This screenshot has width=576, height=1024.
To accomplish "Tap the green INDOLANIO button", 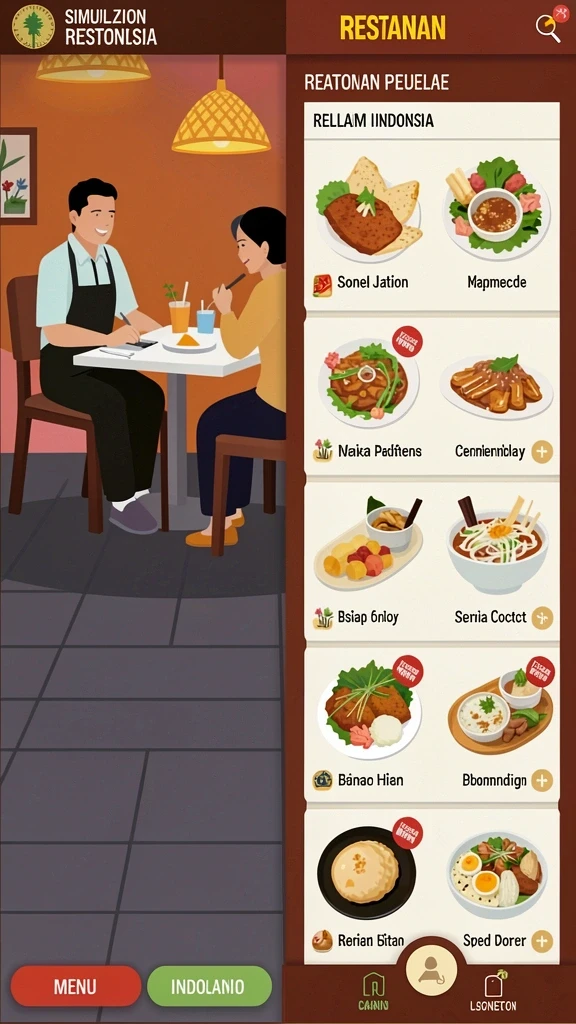I will tap(209, 986).
